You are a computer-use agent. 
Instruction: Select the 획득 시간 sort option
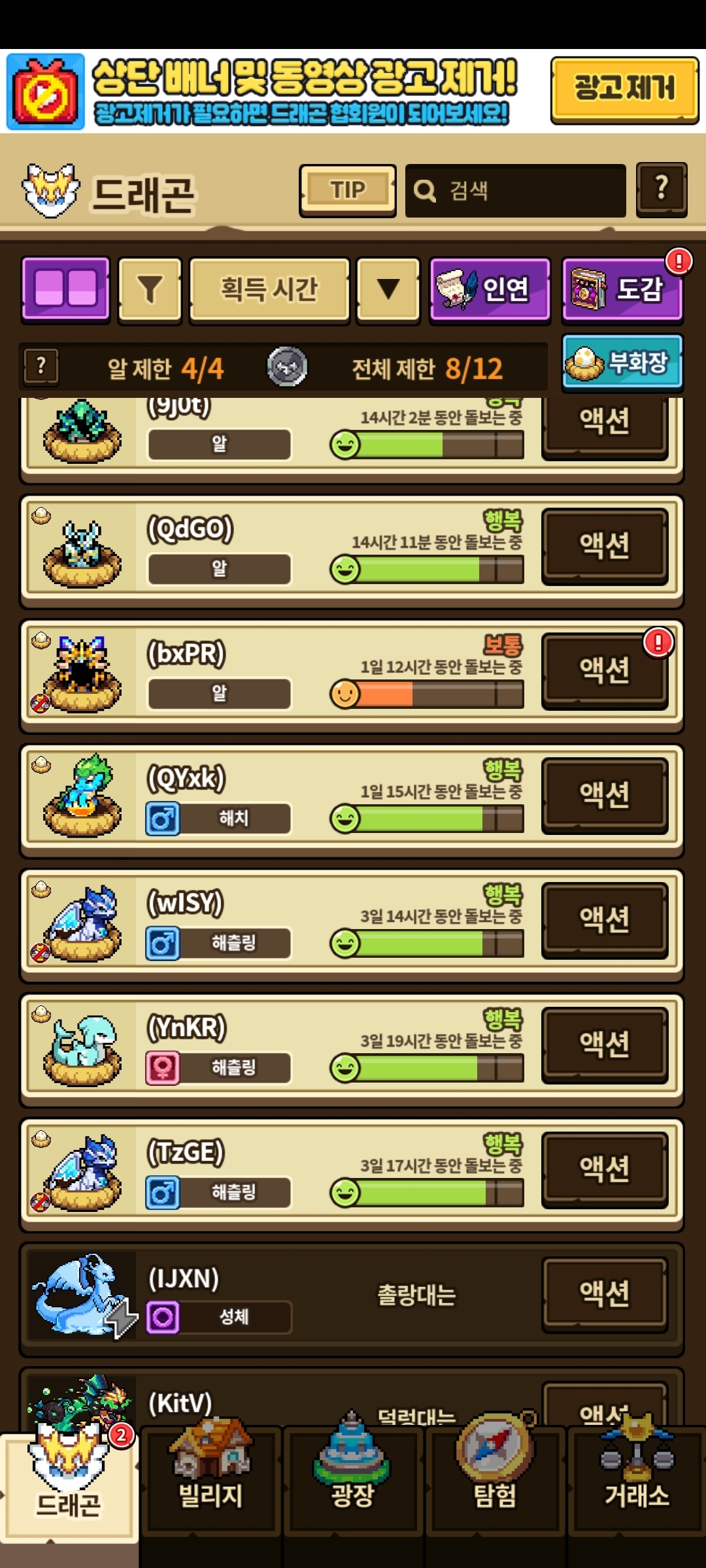pyautogui.click(x=269, y=289)
